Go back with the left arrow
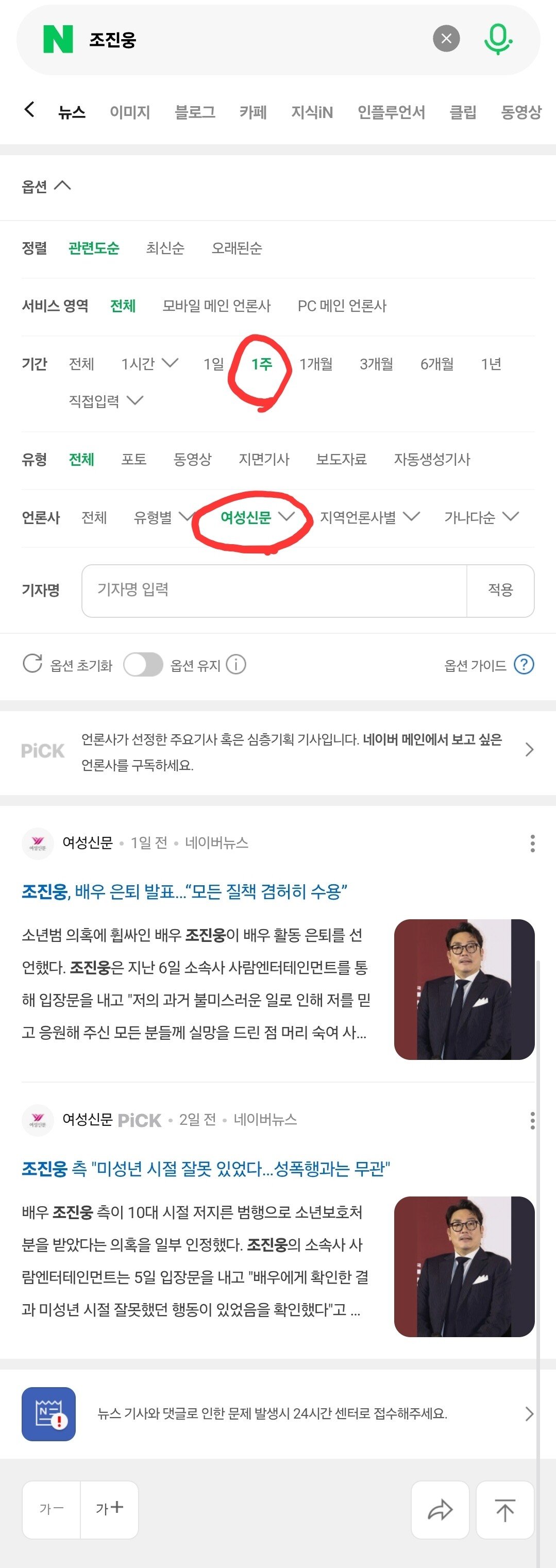The image size is (556, 1568). point(29,110)
